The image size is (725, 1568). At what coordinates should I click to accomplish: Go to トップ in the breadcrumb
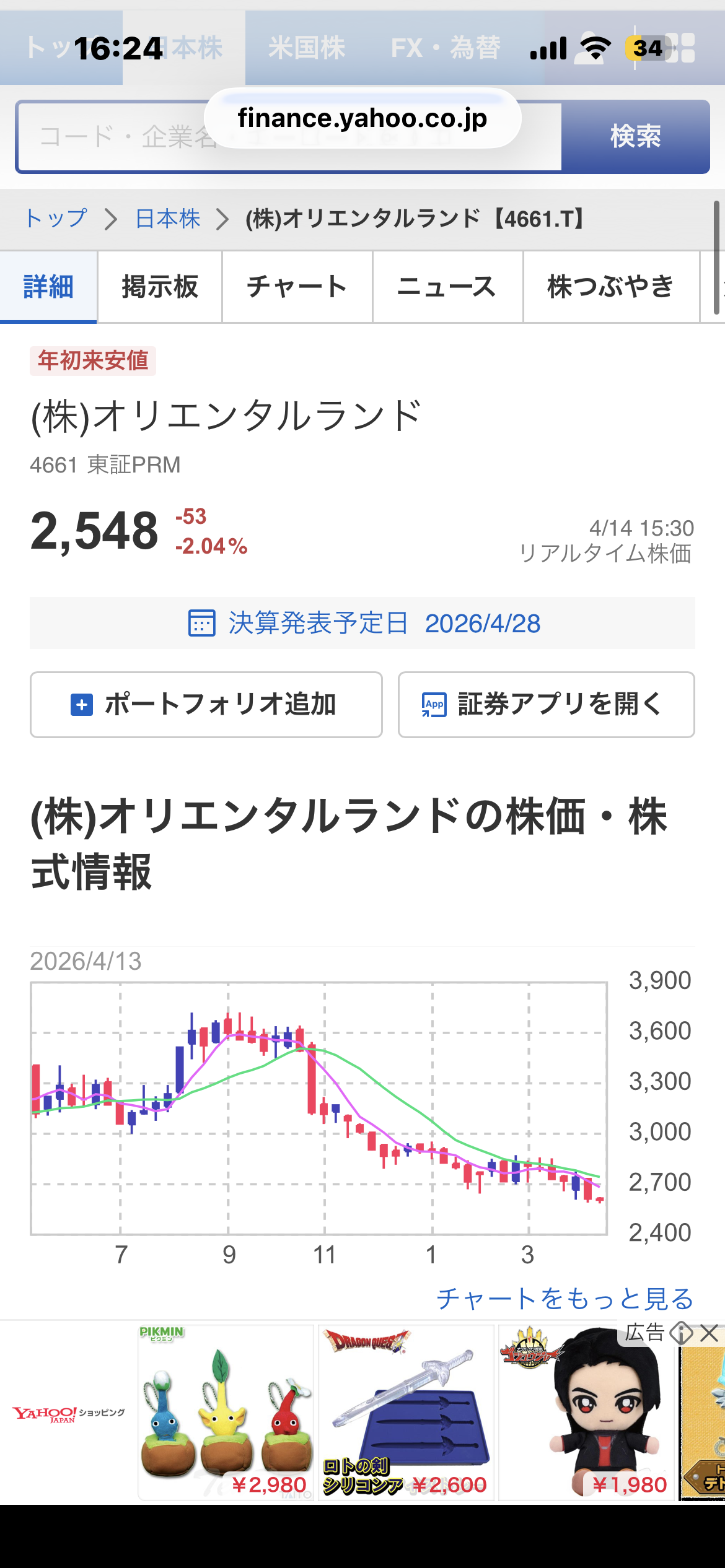pos(56,219)
